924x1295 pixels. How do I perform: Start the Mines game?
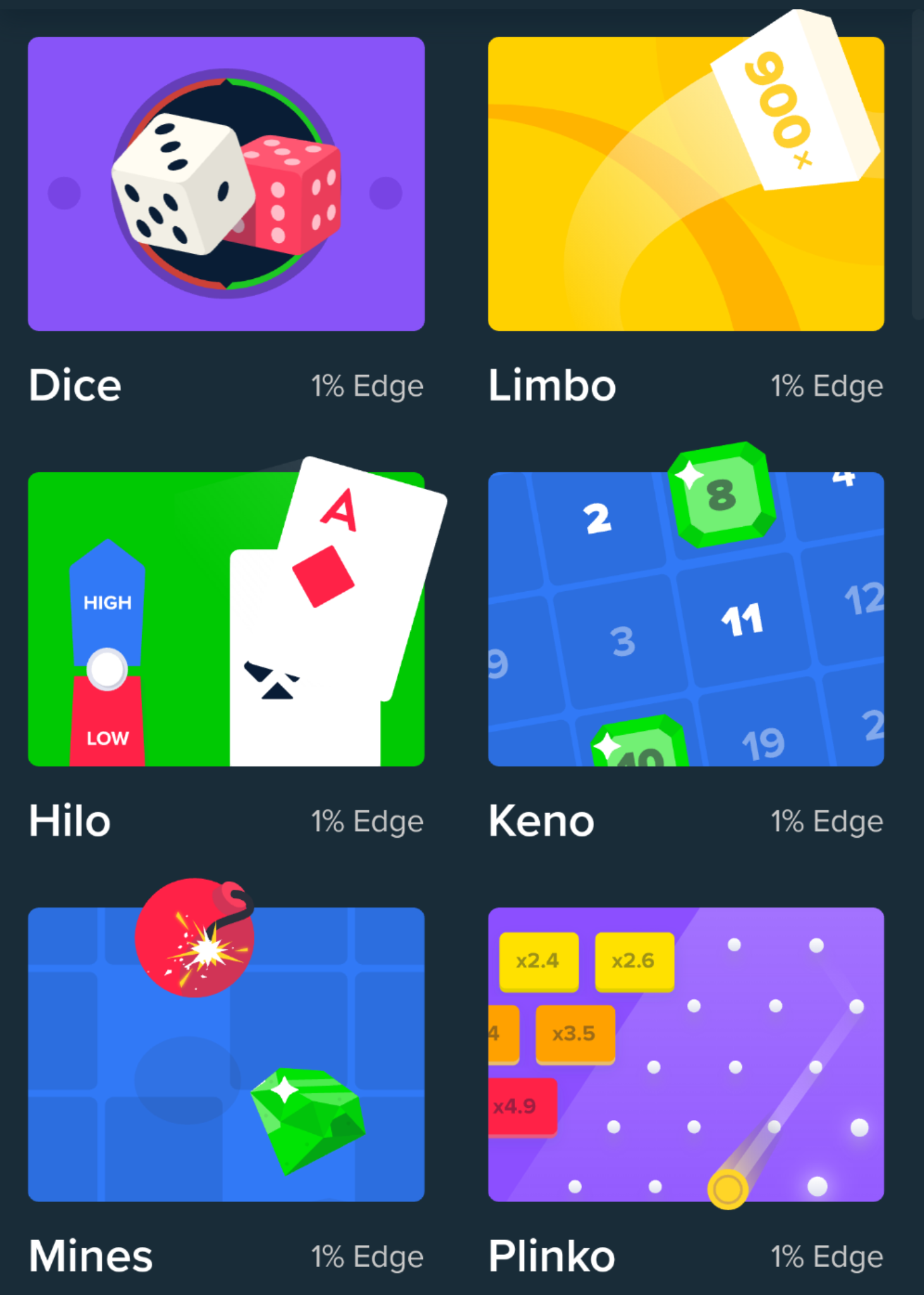(x=226, y=1054)
